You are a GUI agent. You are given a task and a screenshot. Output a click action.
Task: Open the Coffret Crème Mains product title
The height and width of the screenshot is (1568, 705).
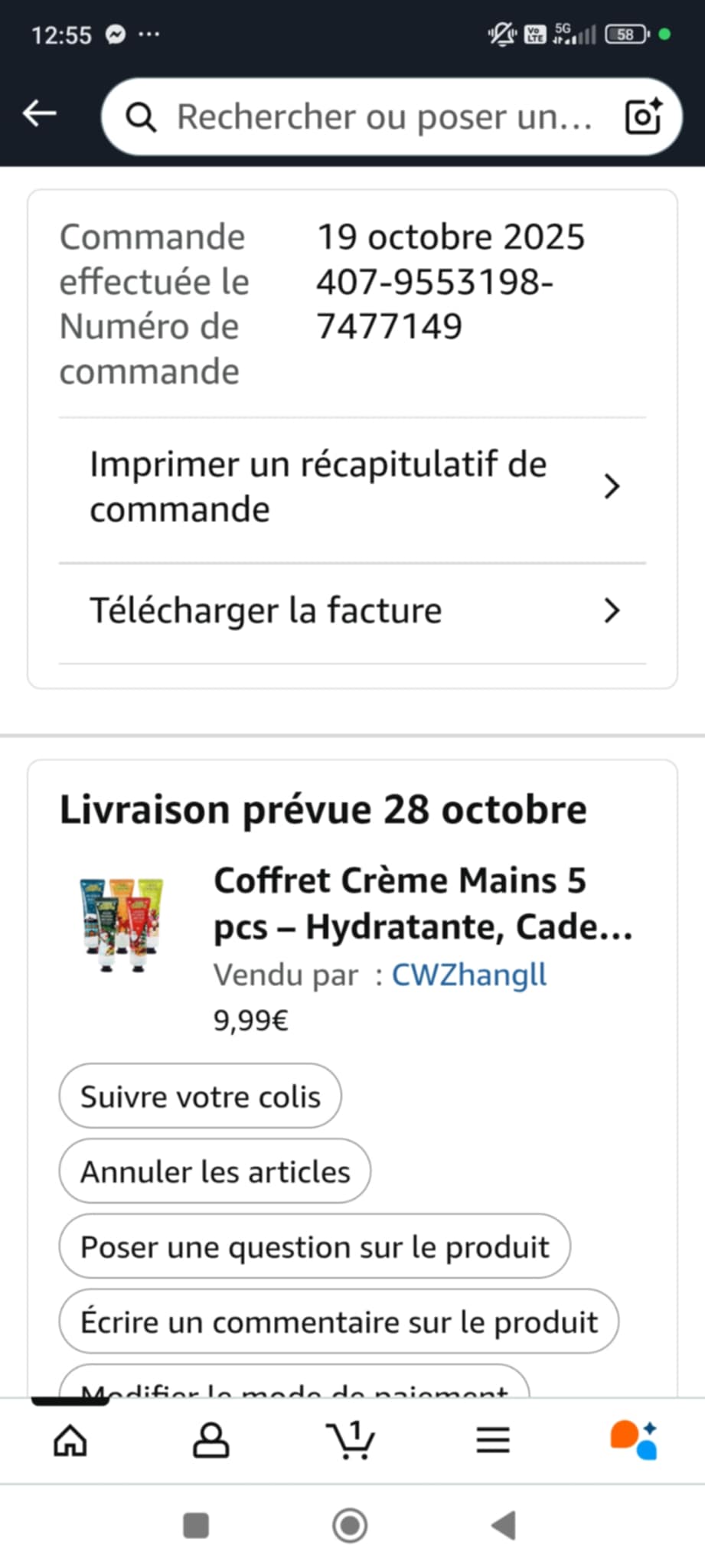(423, 903)
